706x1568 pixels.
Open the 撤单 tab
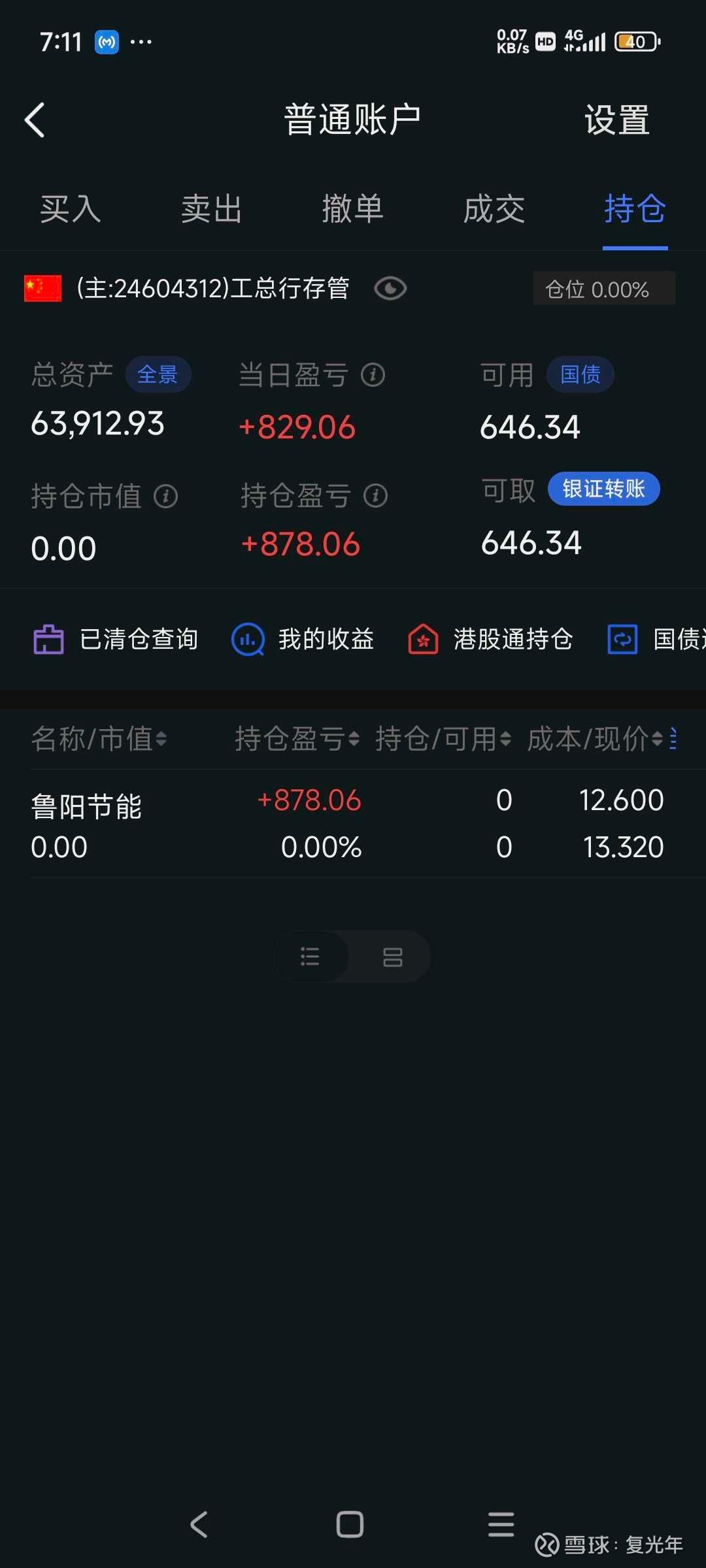click(352, 210)
